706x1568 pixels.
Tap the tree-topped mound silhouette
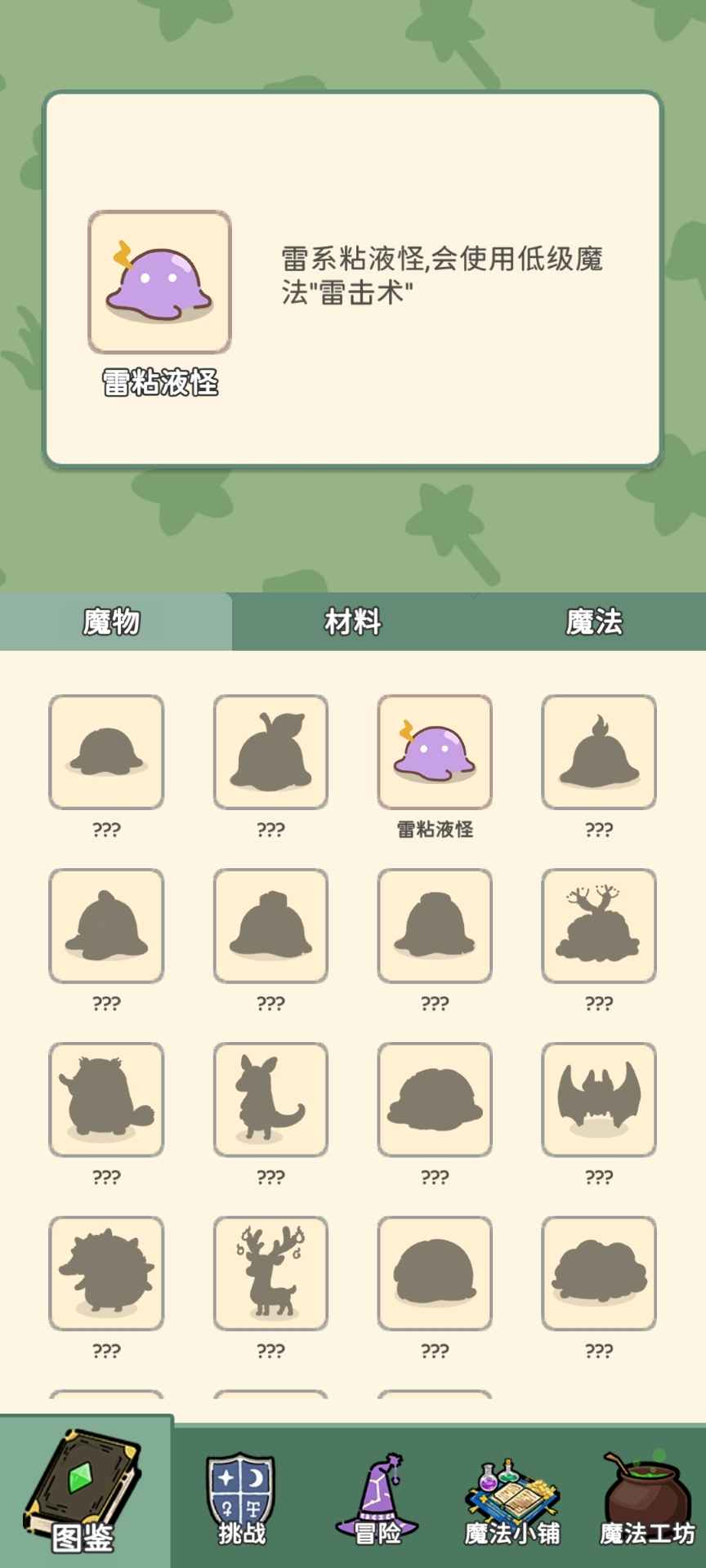click(598, 925)
